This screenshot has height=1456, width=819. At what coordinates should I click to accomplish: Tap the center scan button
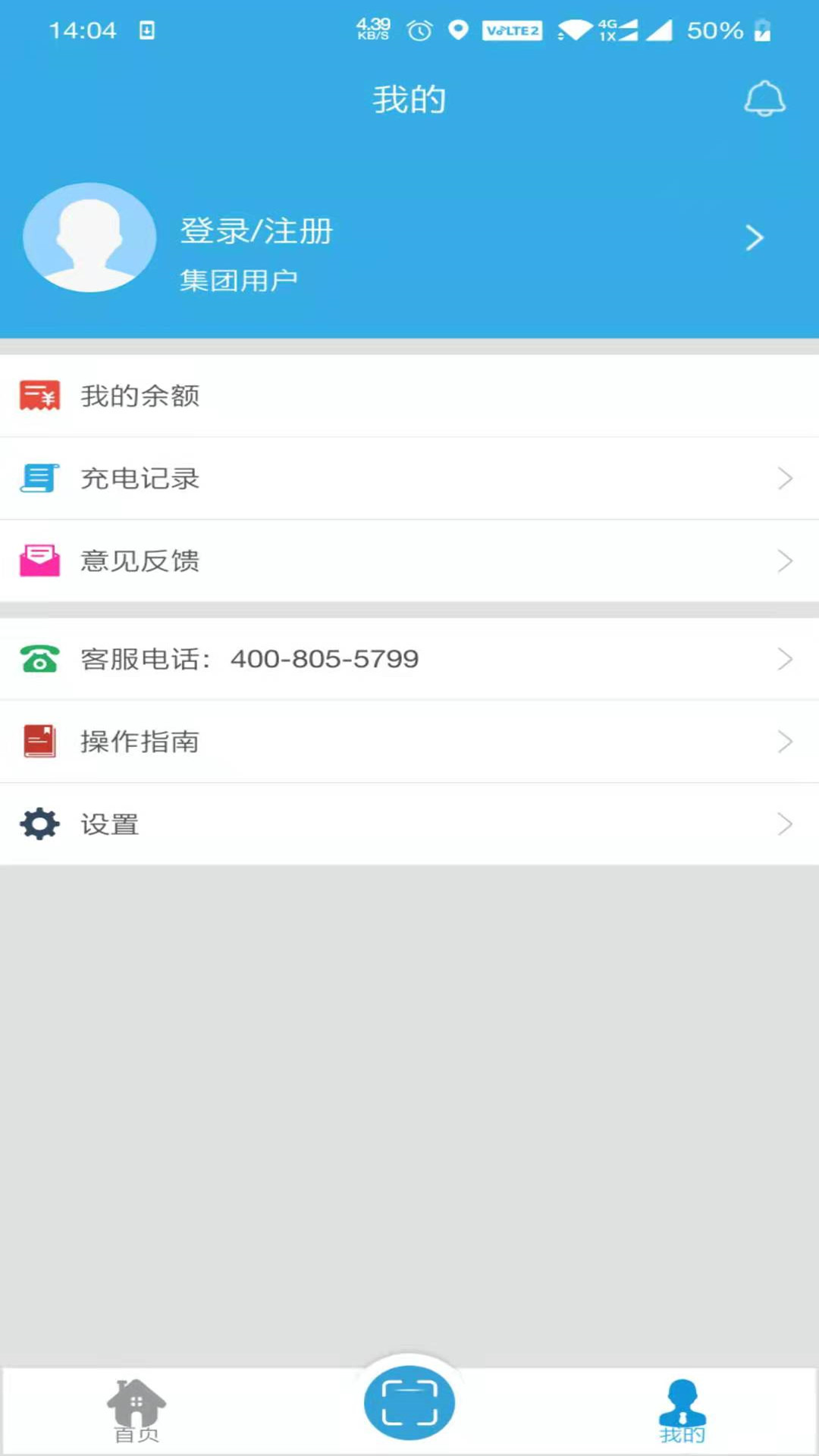409,1402
